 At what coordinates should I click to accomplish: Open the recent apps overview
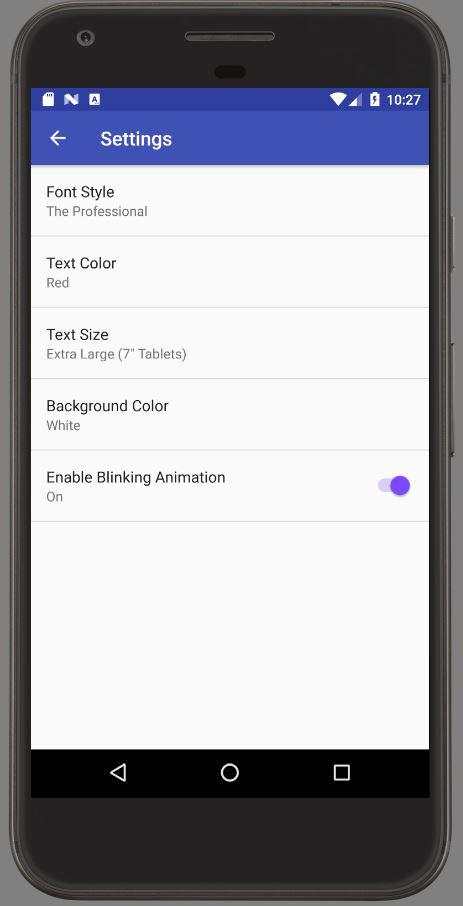coord(342,773)
